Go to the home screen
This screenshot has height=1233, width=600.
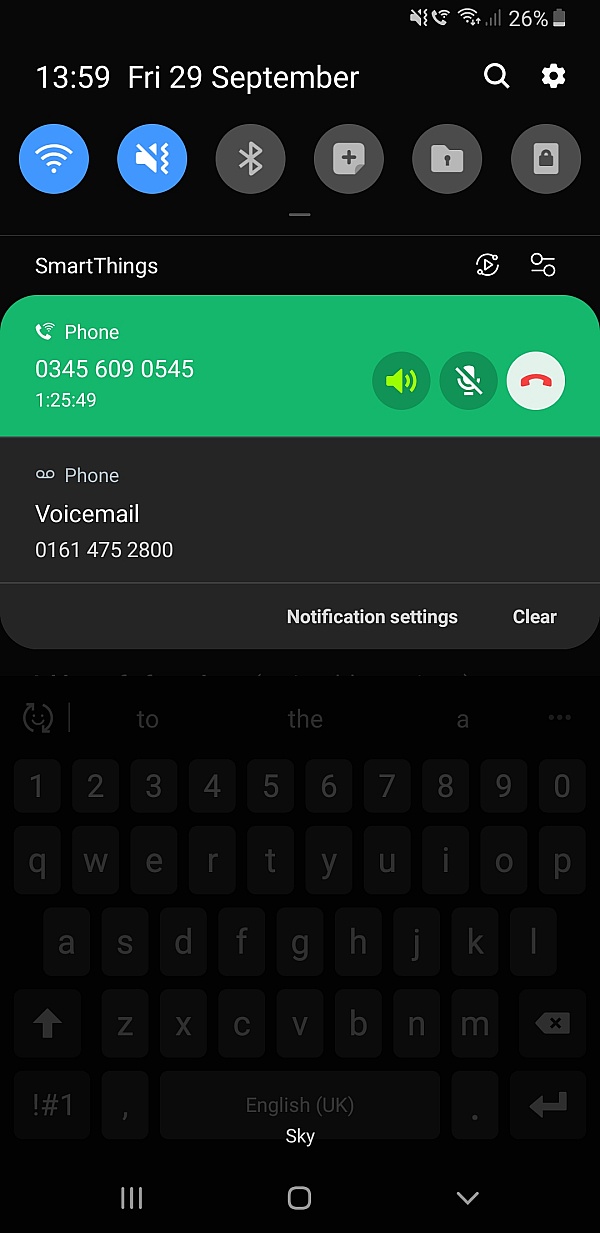299,1198
